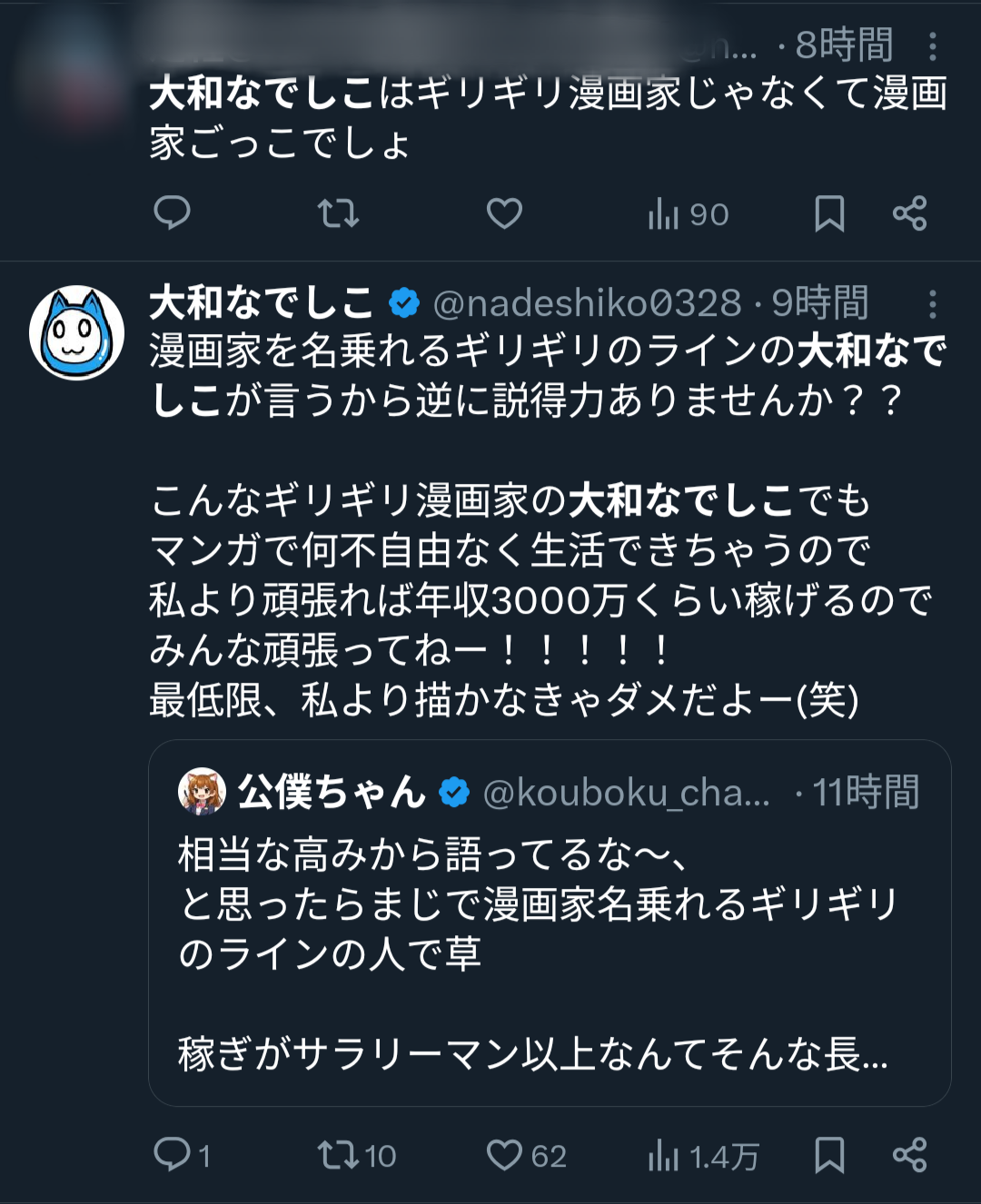The height and width of the screenshot is (1204, 981).
Task: Bookmark the top post with 90 views
Action: (x=828, y=213)
